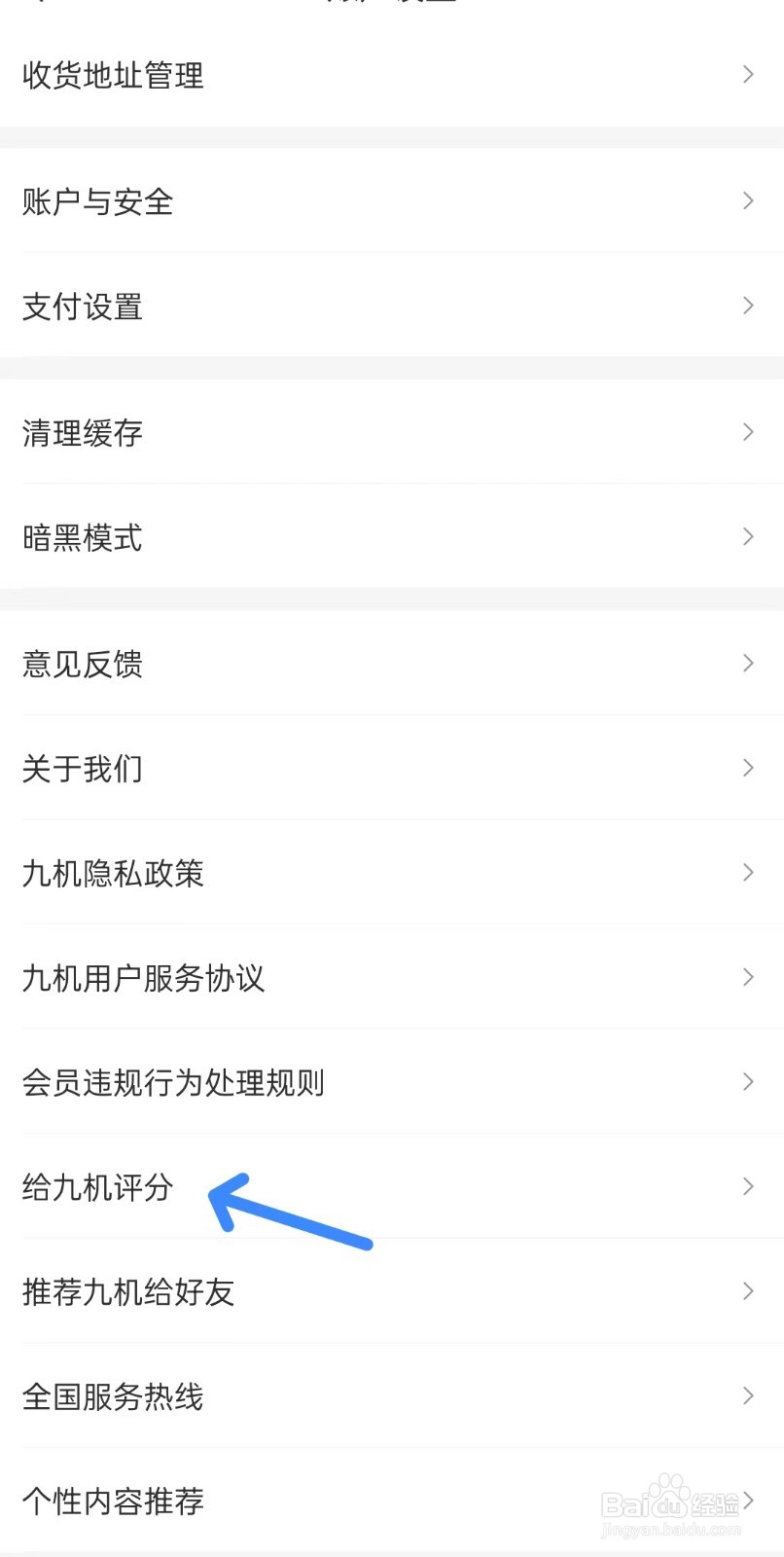
Task: Expand the chevron beside 给九机评分
Action: coord(747,1186)
